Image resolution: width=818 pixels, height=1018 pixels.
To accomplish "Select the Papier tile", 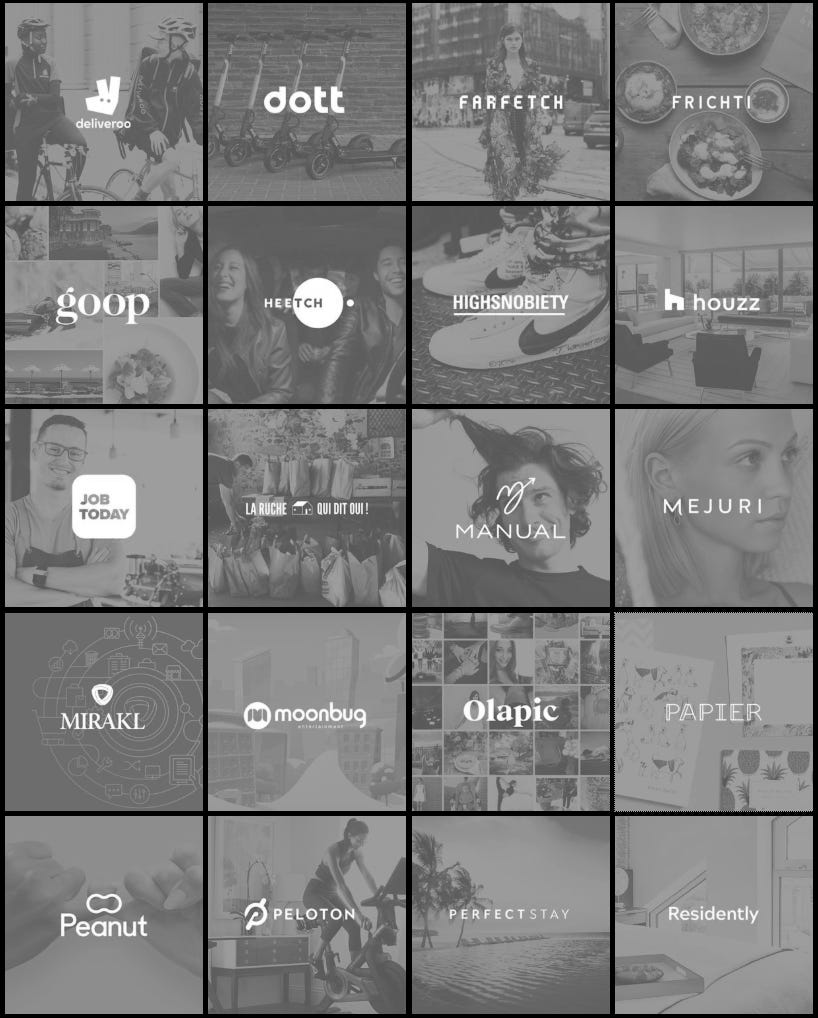I will coord(714,711).
